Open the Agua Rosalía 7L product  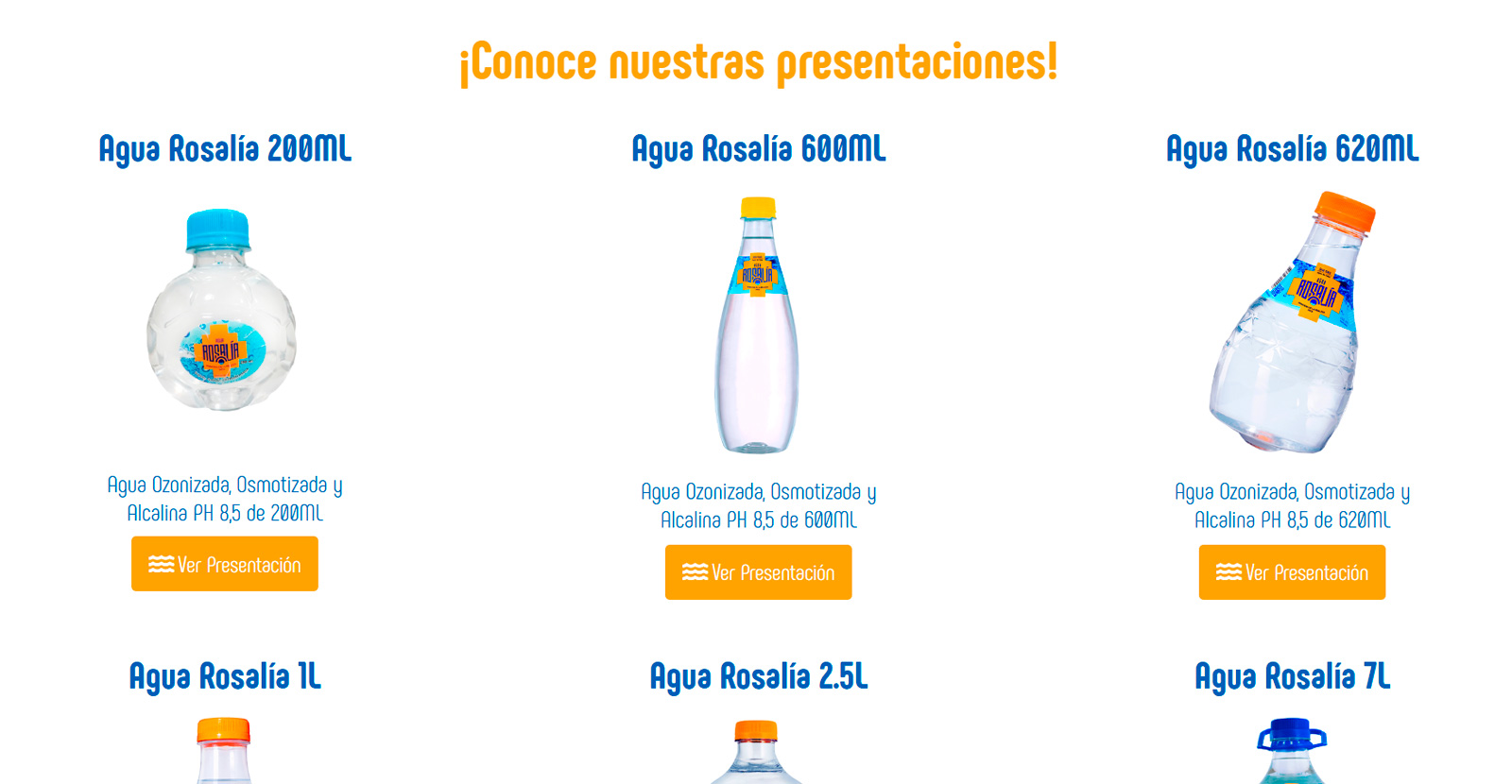click(x=1292, y=676)
